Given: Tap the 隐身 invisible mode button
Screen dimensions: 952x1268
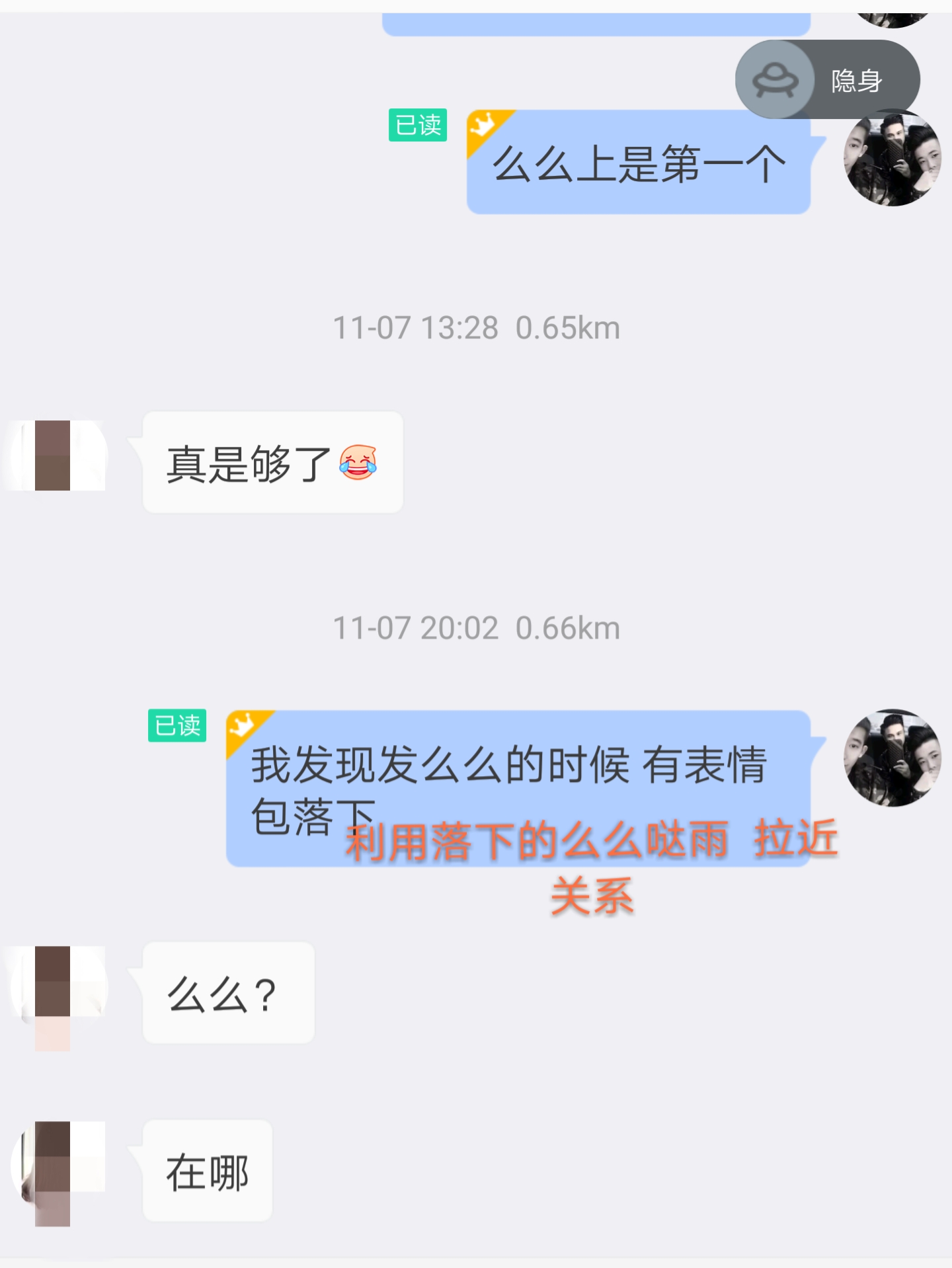Looking at the screenshot, I should [828, 80].
